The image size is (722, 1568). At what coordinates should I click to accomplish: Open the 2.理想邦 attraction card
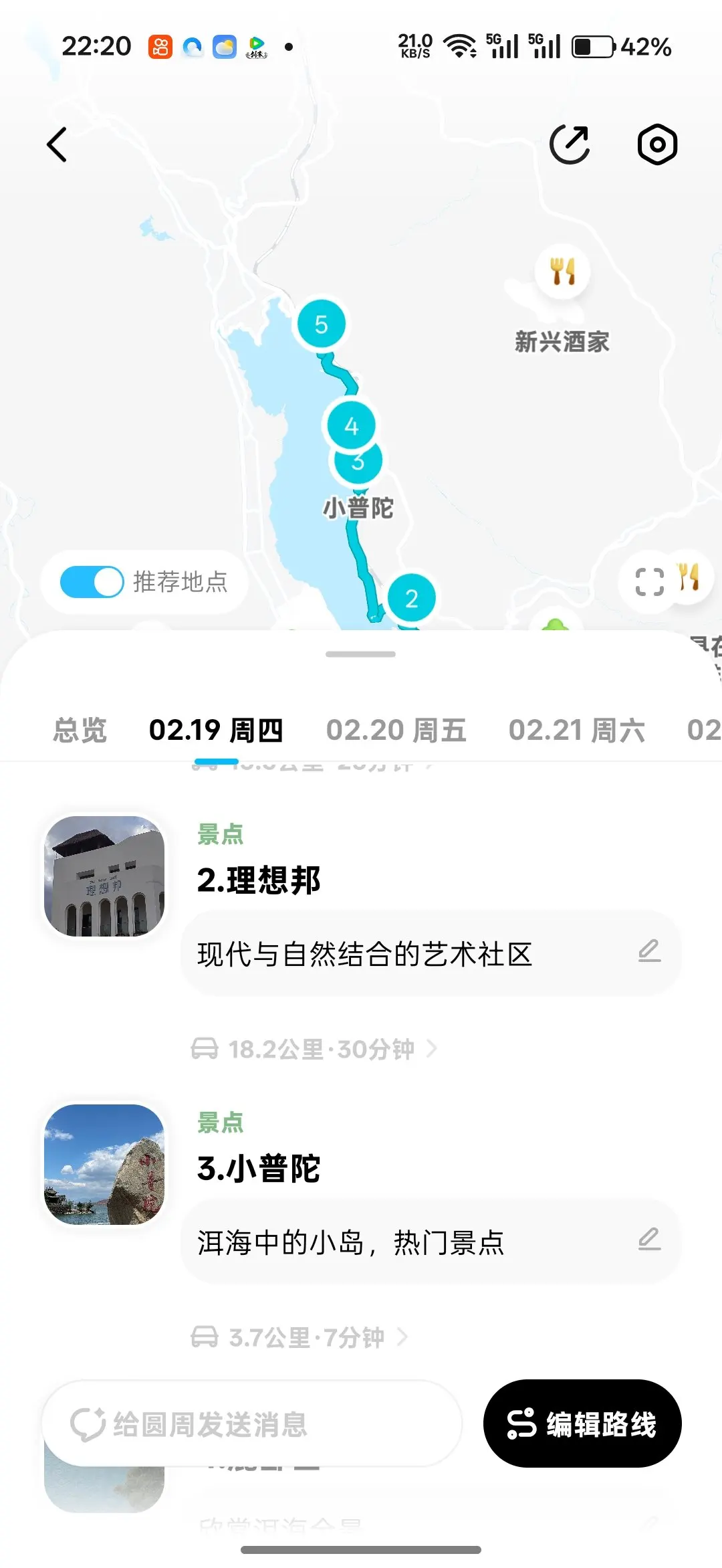tap(259, 880)
